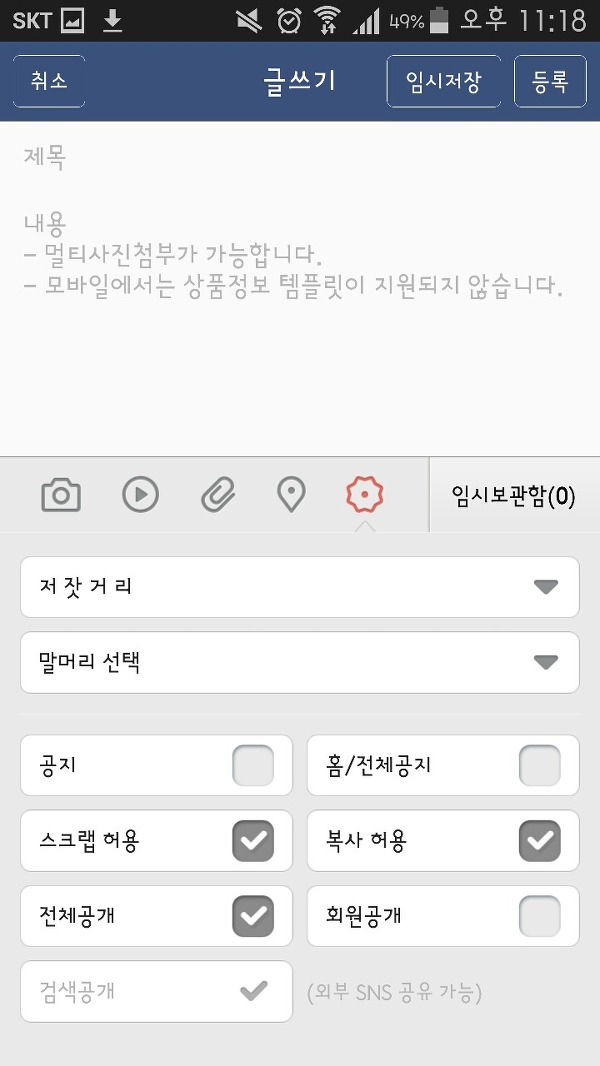Viewport: 600px width, 1066px height.
Task: Expand the 저잣거리 board dropdown
Action: coord(300,587)
